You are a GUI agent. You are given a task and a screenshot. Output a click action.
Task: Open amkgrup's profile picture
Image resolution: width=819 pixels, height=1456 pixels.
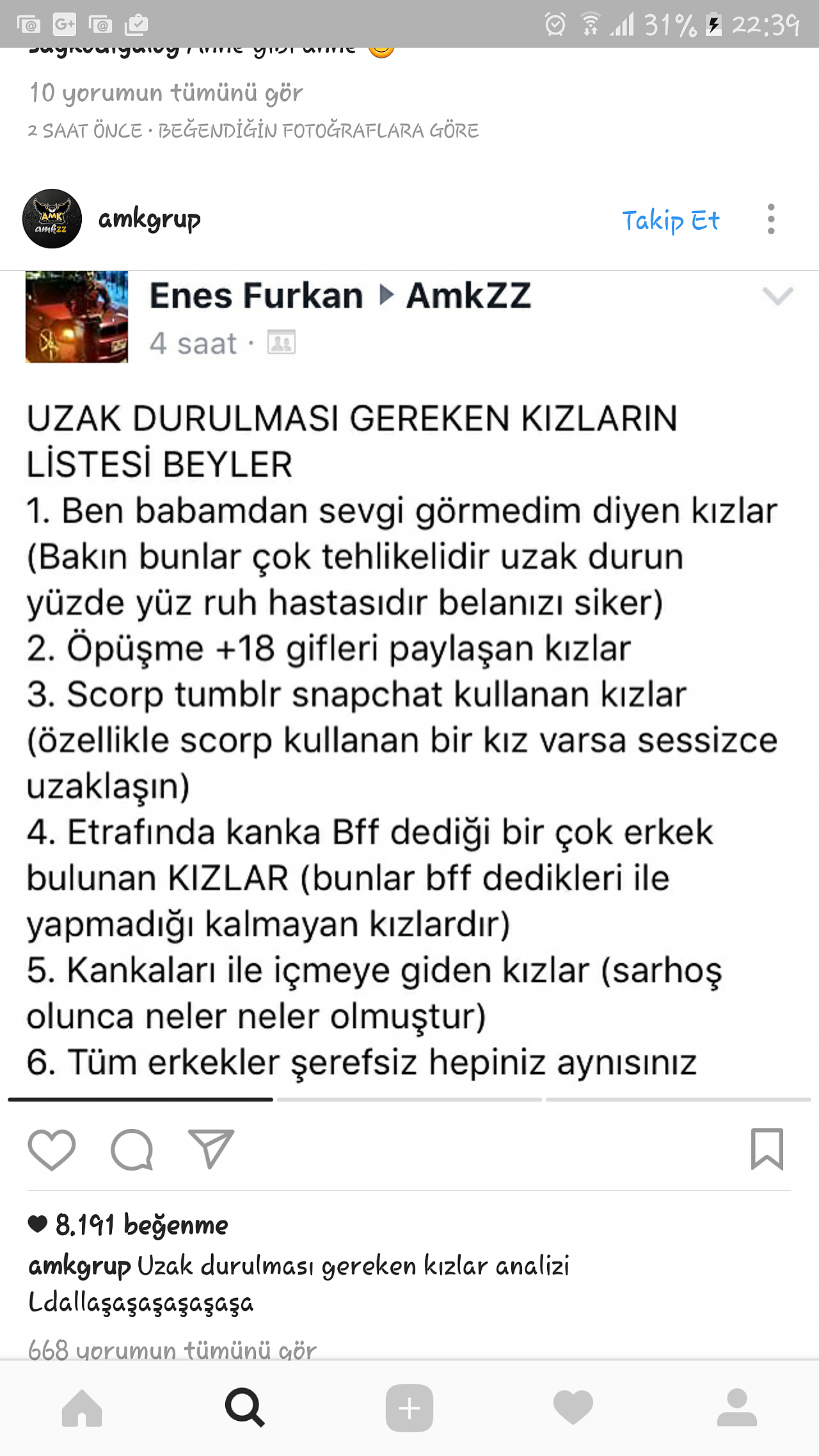click(x=52, y=219)
